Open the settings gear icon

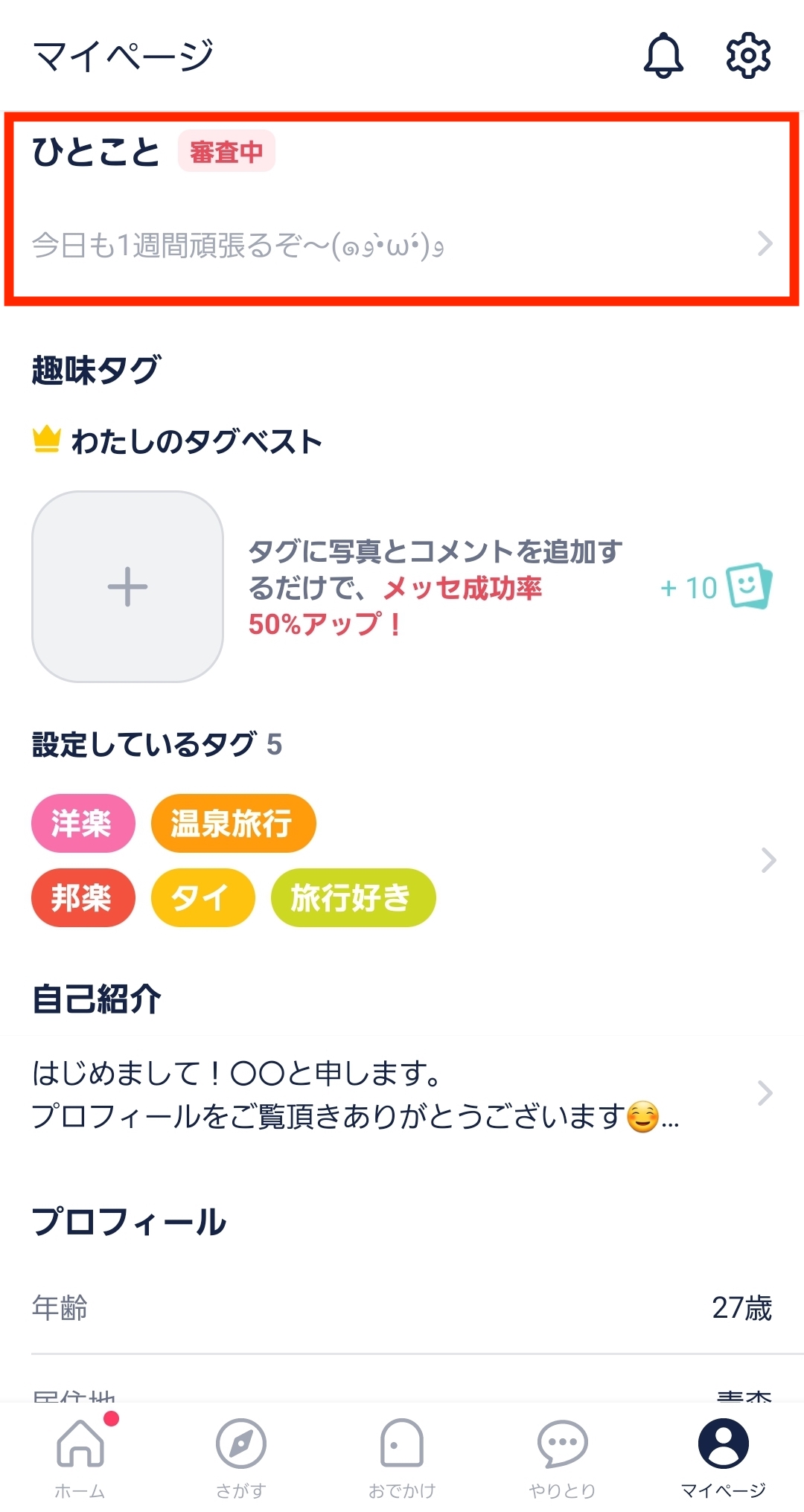pyautogui.click(x=749, y=57)
